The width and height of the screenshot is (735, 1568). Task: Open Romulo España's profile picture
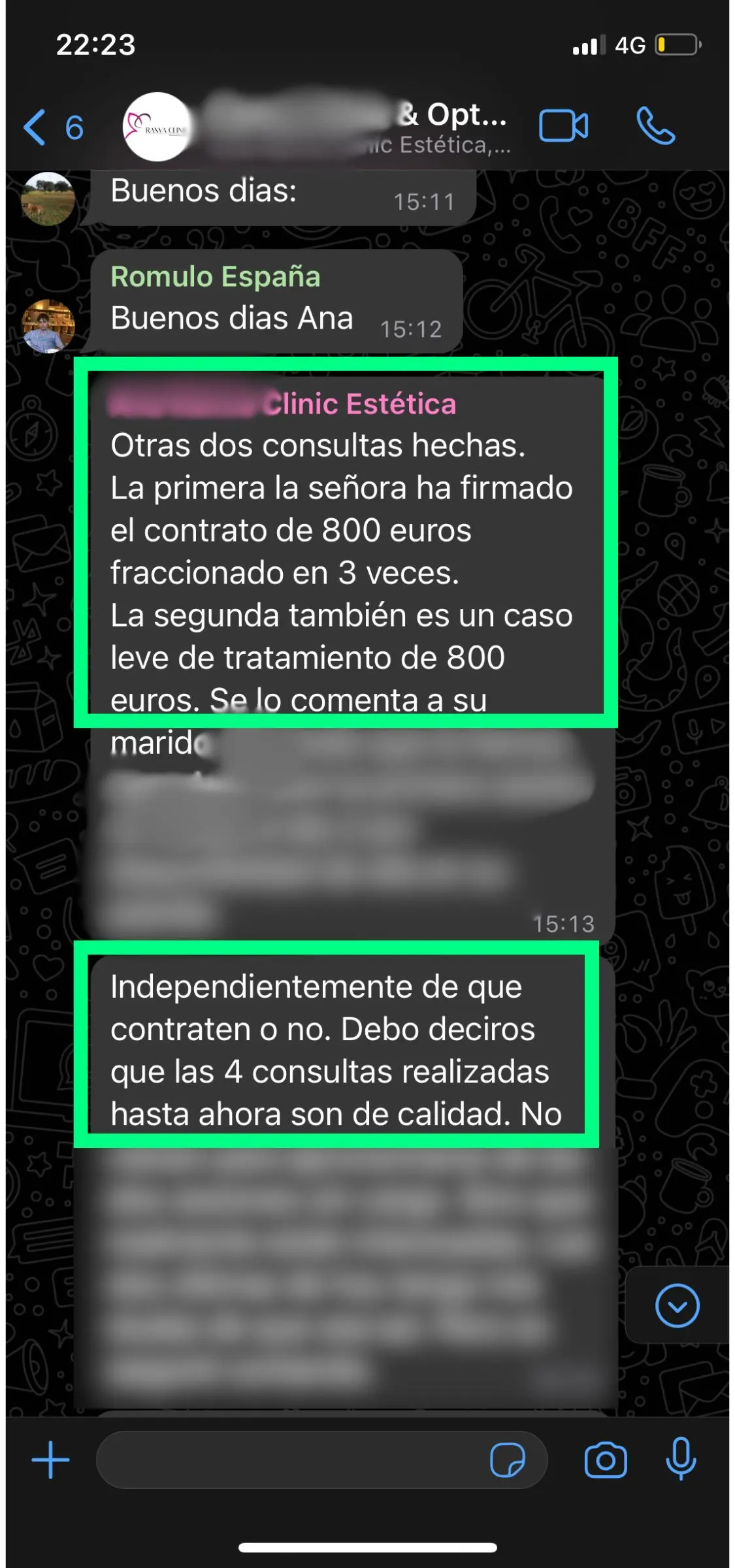pyautogui.click(x=48, y=326)
